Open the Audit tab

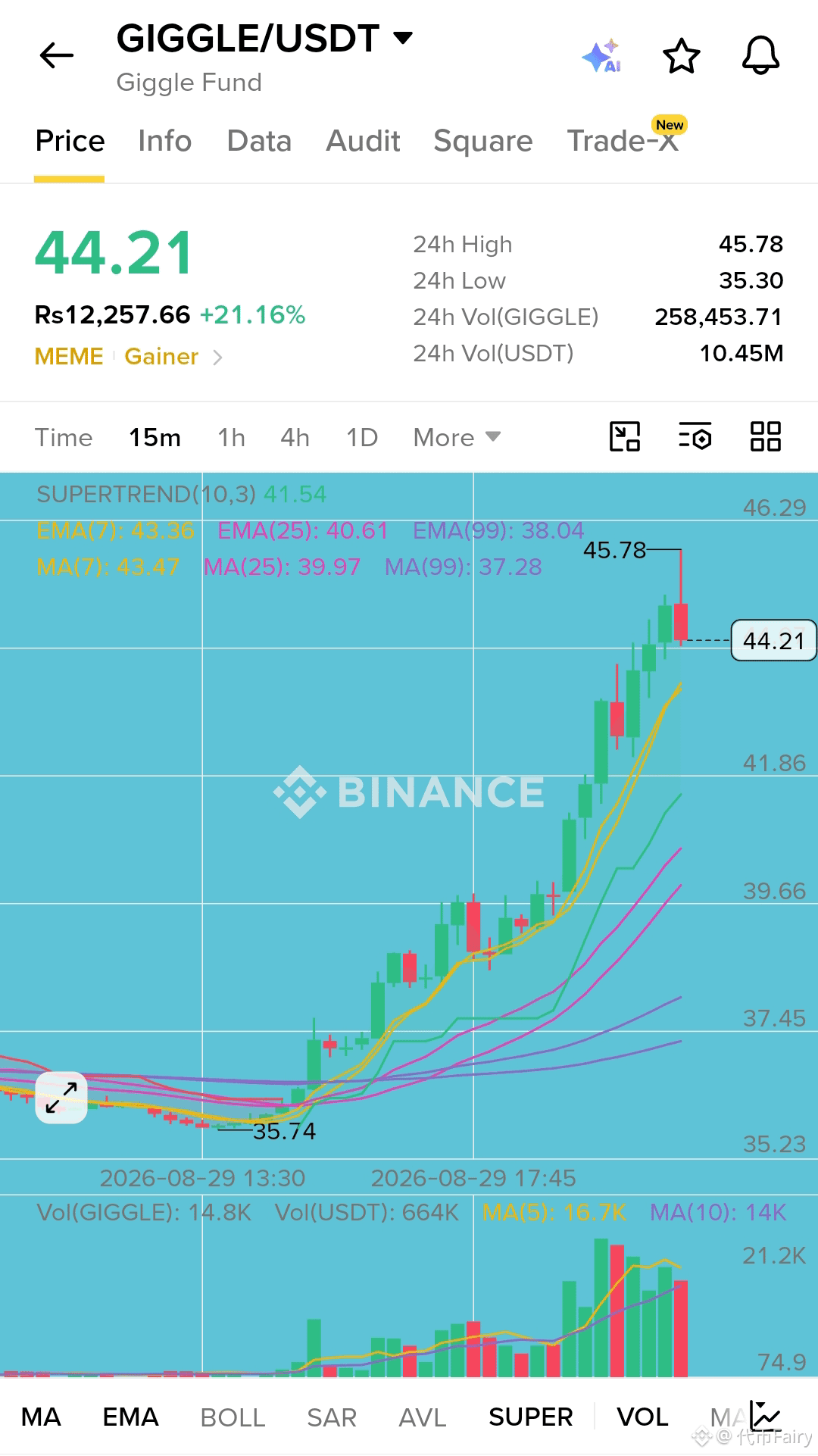363,141
